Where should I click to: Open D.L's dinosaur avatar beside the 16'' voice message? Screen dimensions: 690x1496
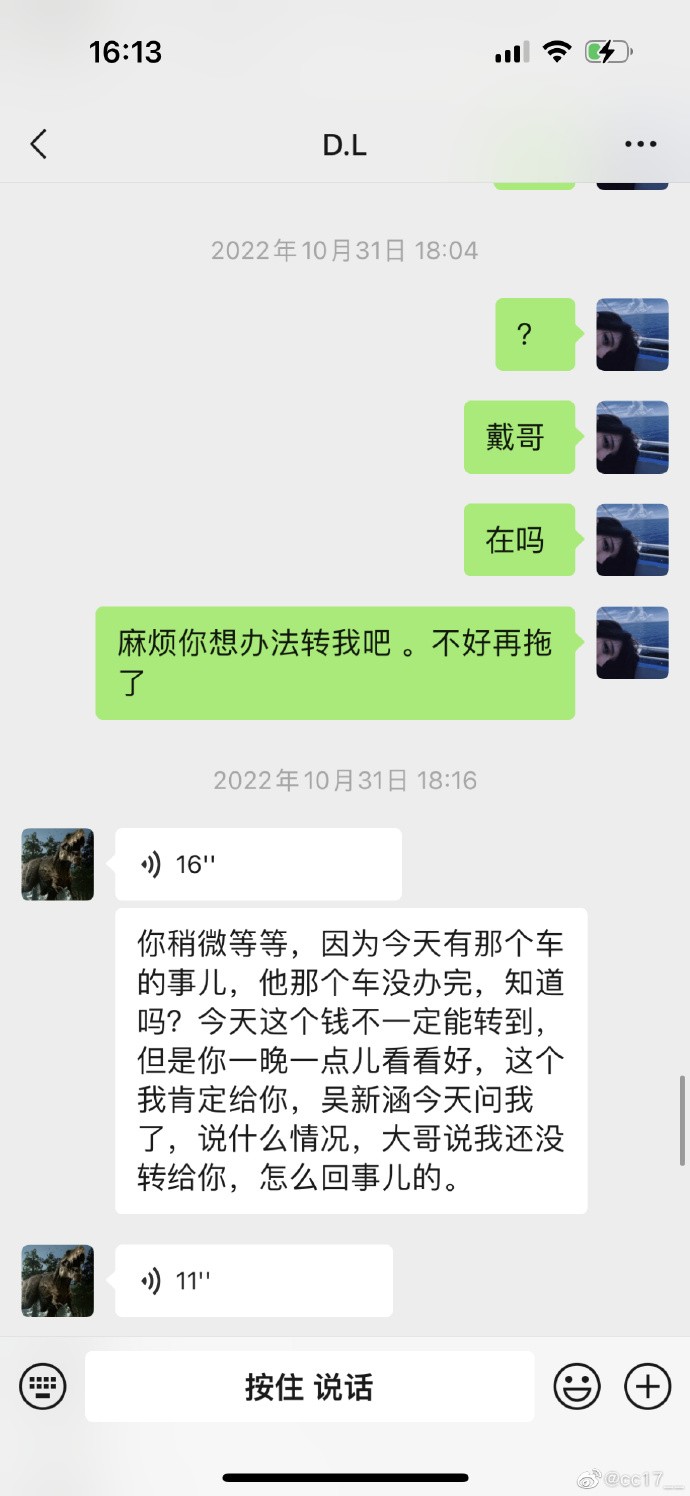point(58,864)
